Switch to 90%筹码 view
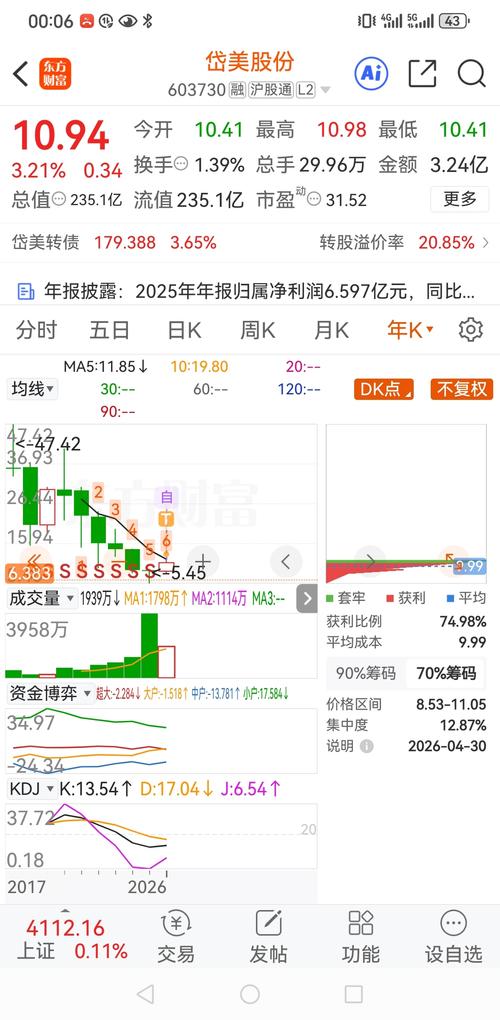 [x=366, y=673]
